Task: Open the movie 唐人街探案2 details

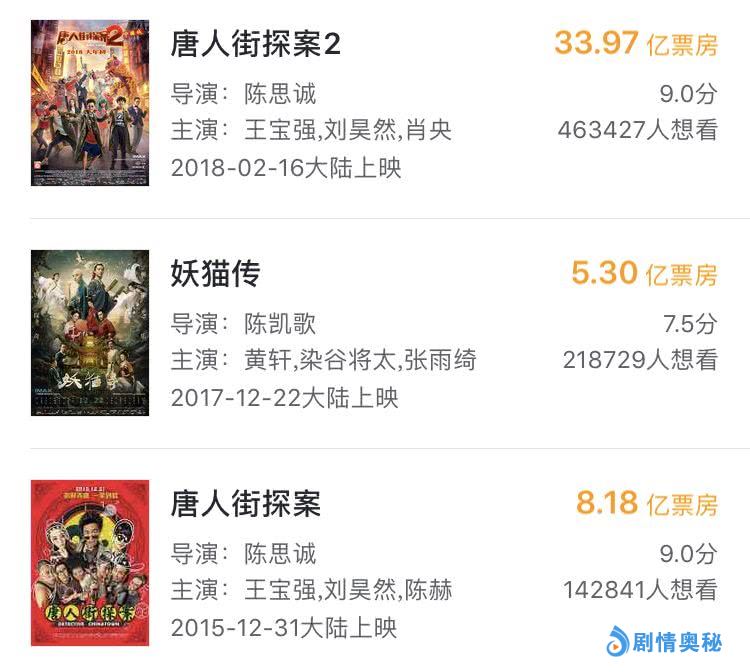Action: pyautogui.click(x=256, y=45)
